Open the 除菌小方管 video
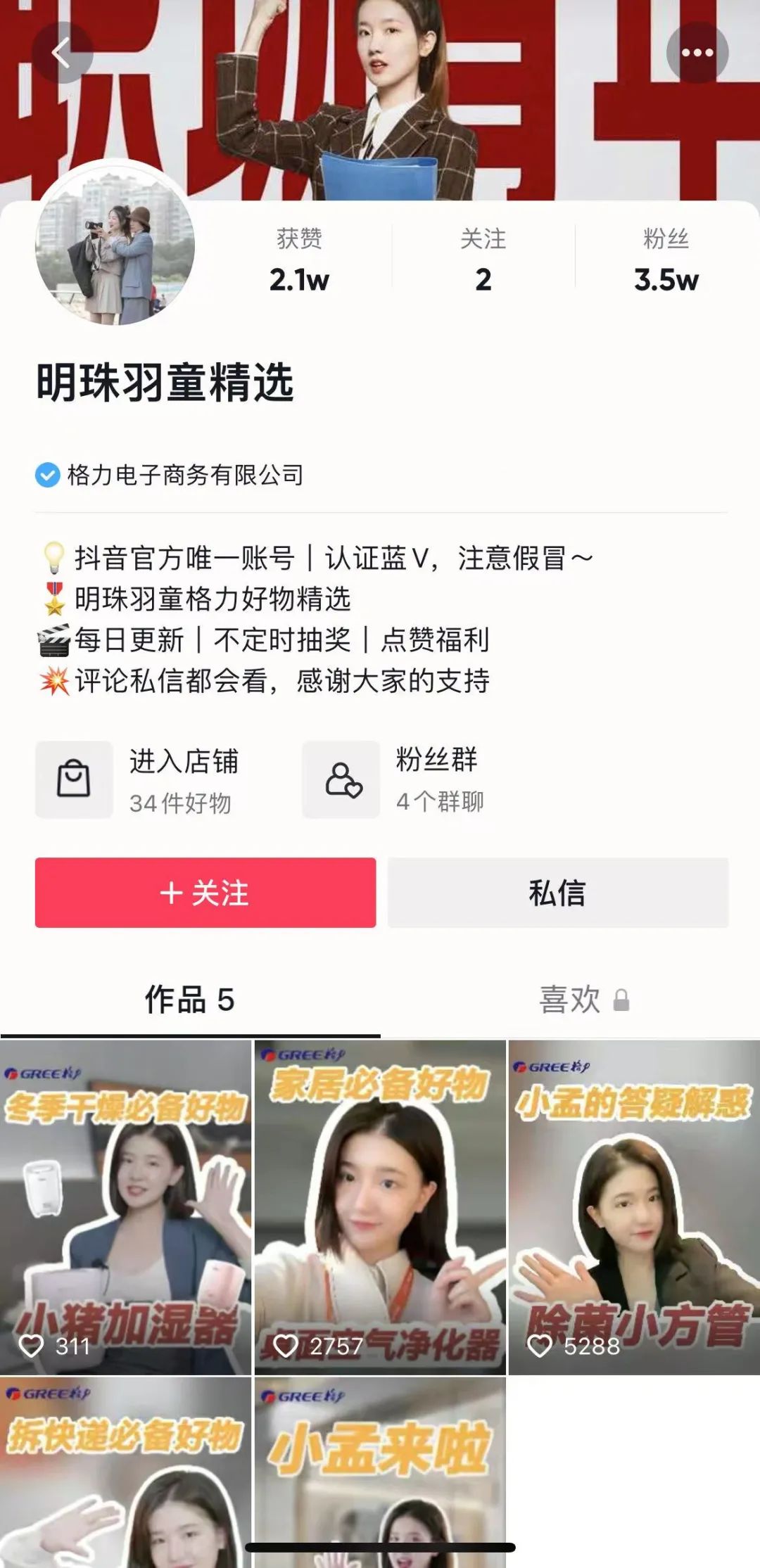Image resolution: width=760 pixels, height=1568 pixels. point(634,1207)
